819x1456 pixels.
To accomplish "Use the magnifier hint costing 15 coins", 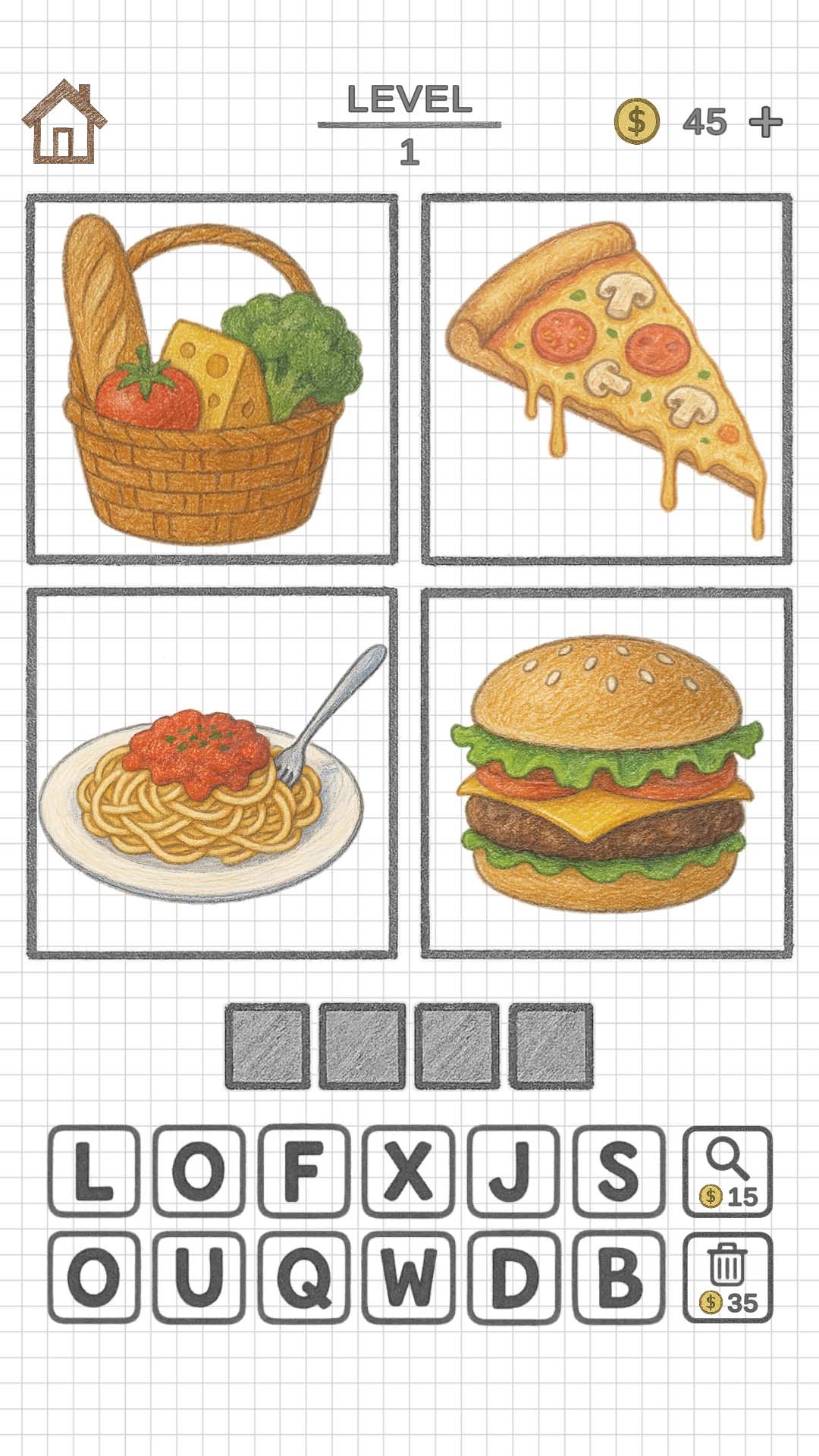I will tap(727, 1172).
